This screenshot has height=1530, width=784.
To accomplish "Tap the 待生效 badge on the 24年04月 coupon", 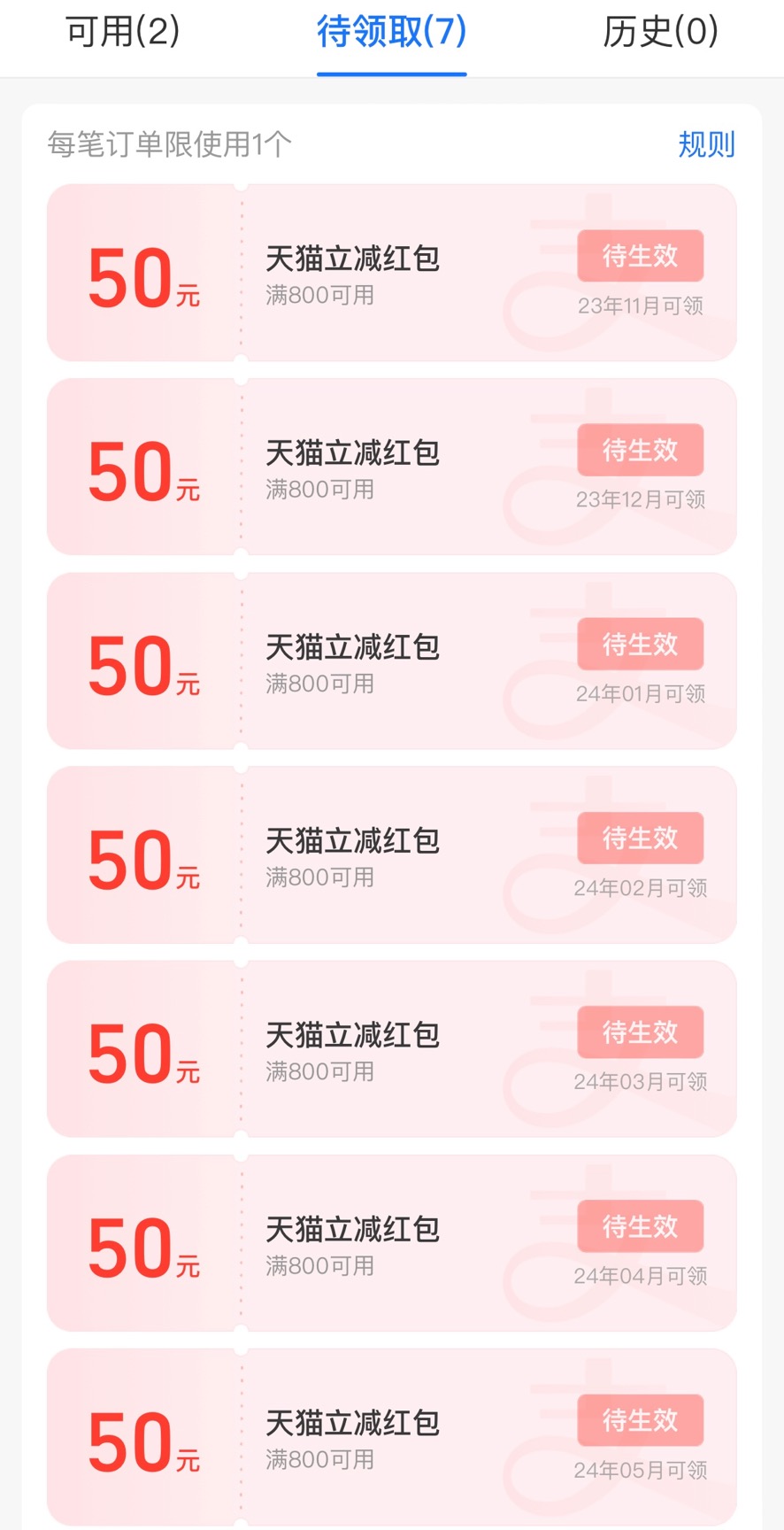I will tap(640, 1225).
